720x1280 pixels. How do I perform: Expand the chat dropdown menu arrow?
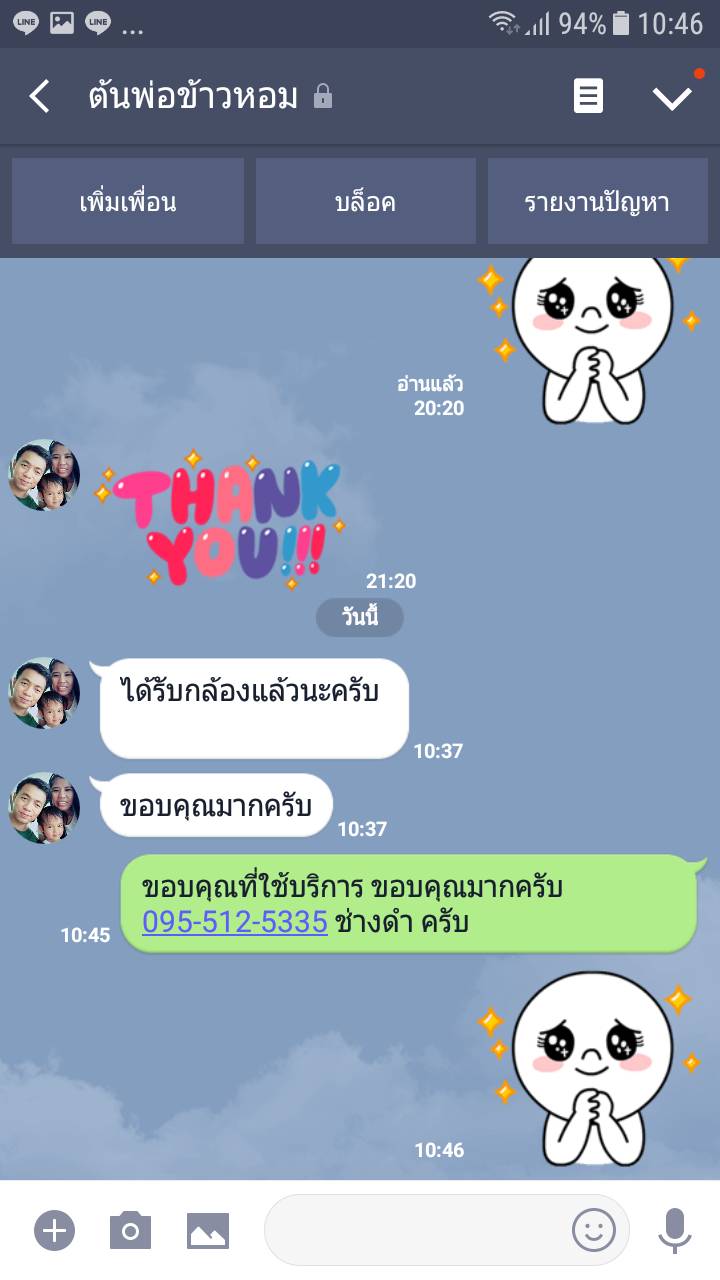point(672,97)
